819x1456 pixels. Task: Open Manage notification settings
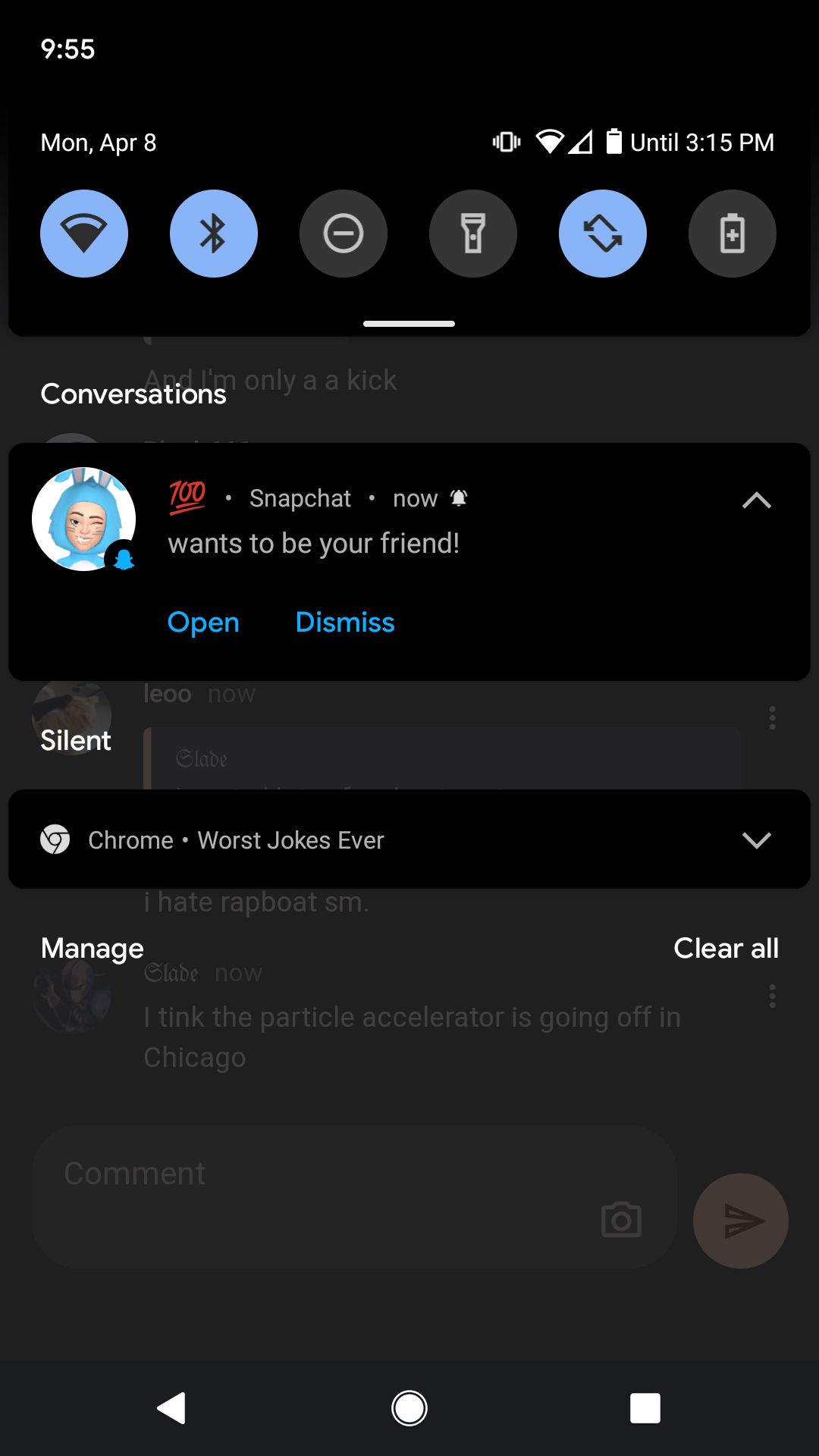93,949
